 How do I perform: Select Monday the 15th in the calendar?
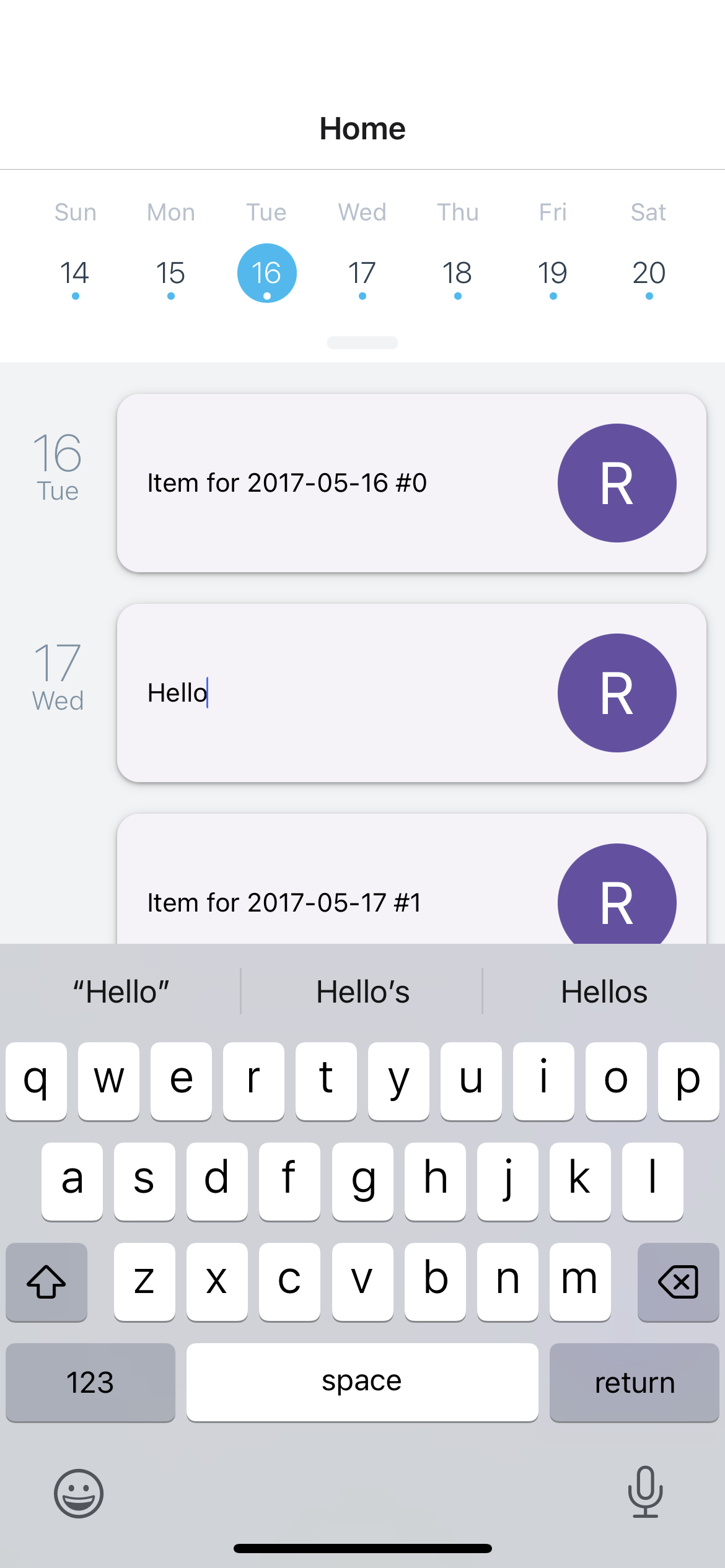click(x=170, y=273)
